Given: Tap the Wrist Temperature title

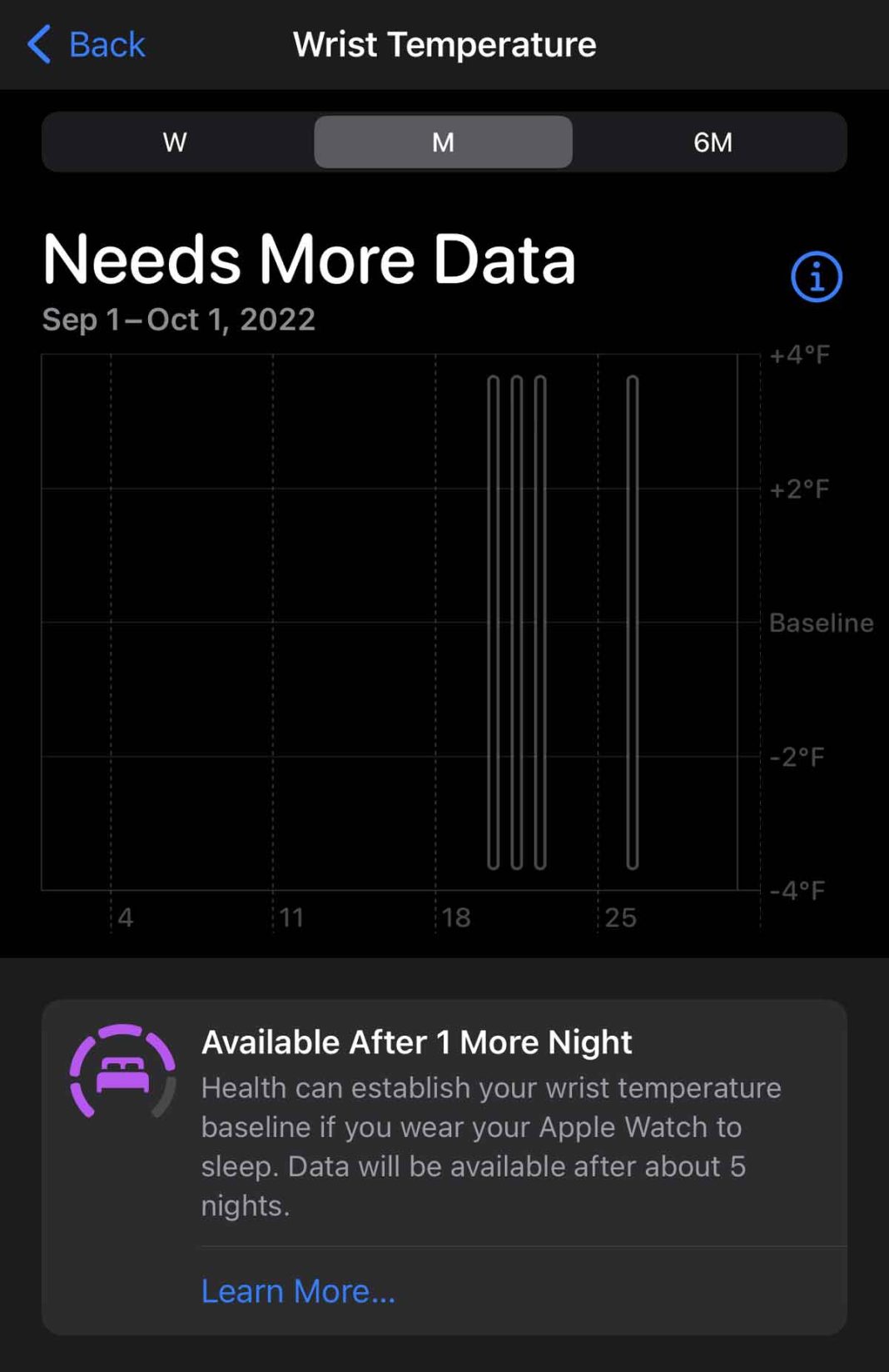Looking at the screenshot, I should click(x=443, y=44).
